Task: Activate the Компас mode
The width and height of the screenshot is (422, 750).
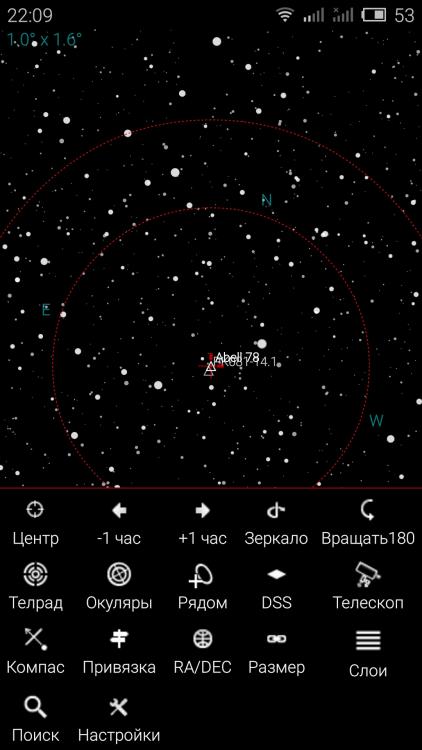Action: tap(35, 651)
